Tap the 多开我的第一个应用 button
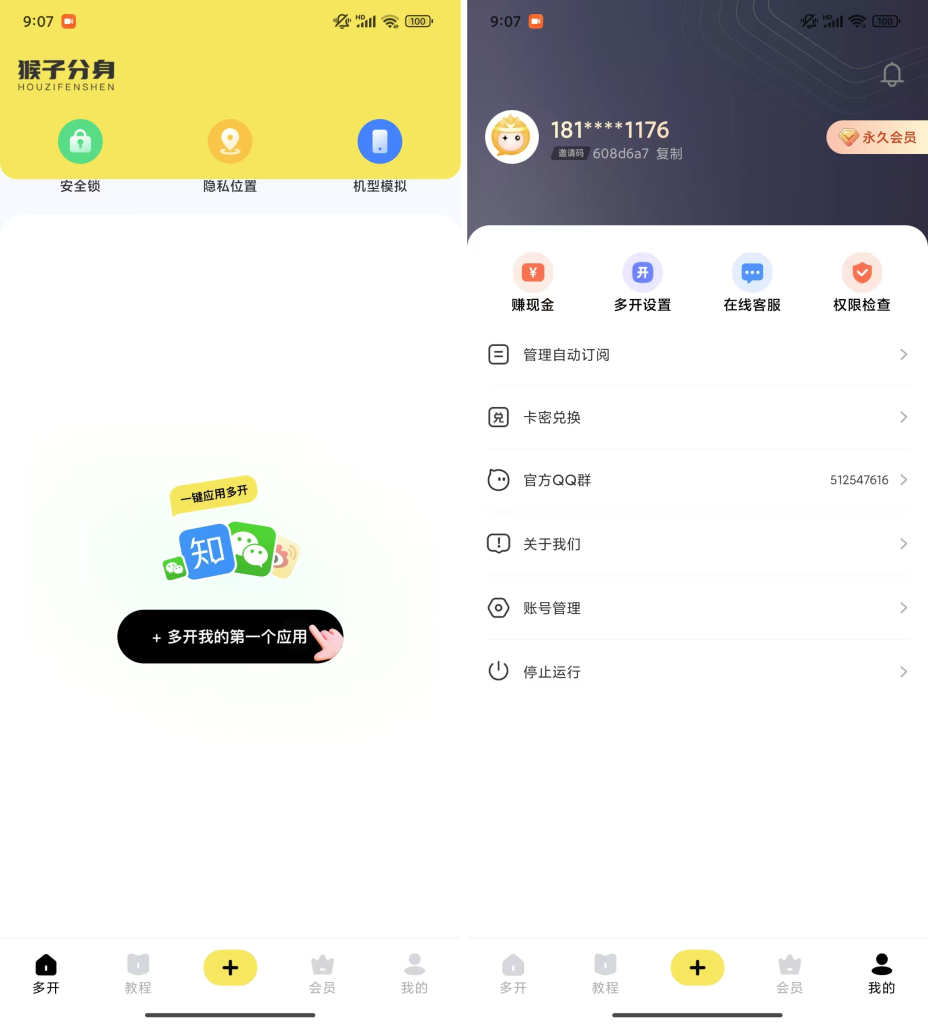The height and width of the screenshot is (1024, 928). click(x=230, y=637)
